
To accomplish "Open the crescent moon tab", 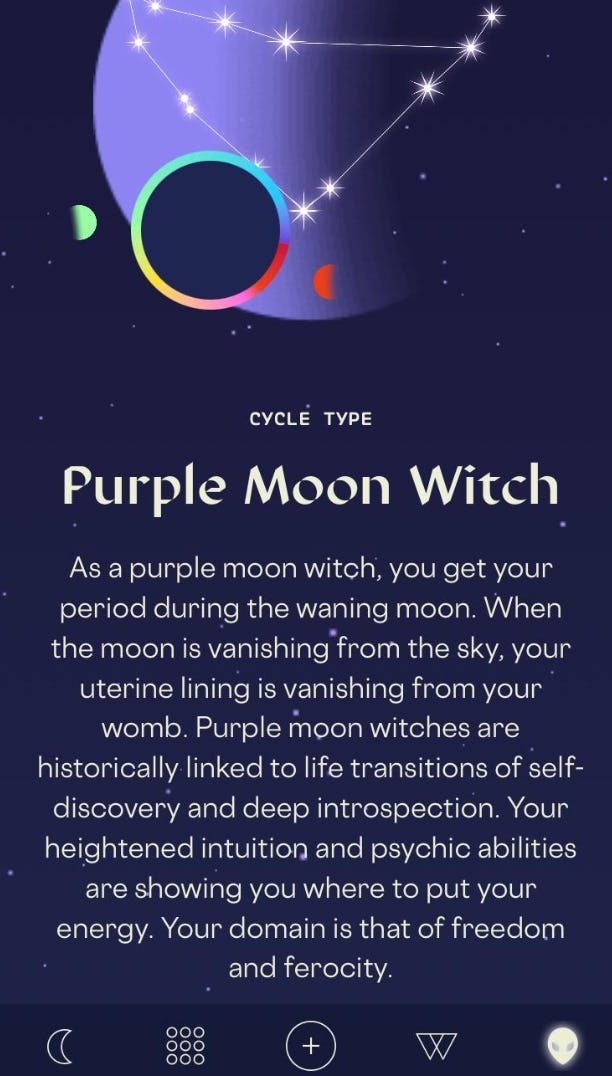I will [x=61, y=1046].
